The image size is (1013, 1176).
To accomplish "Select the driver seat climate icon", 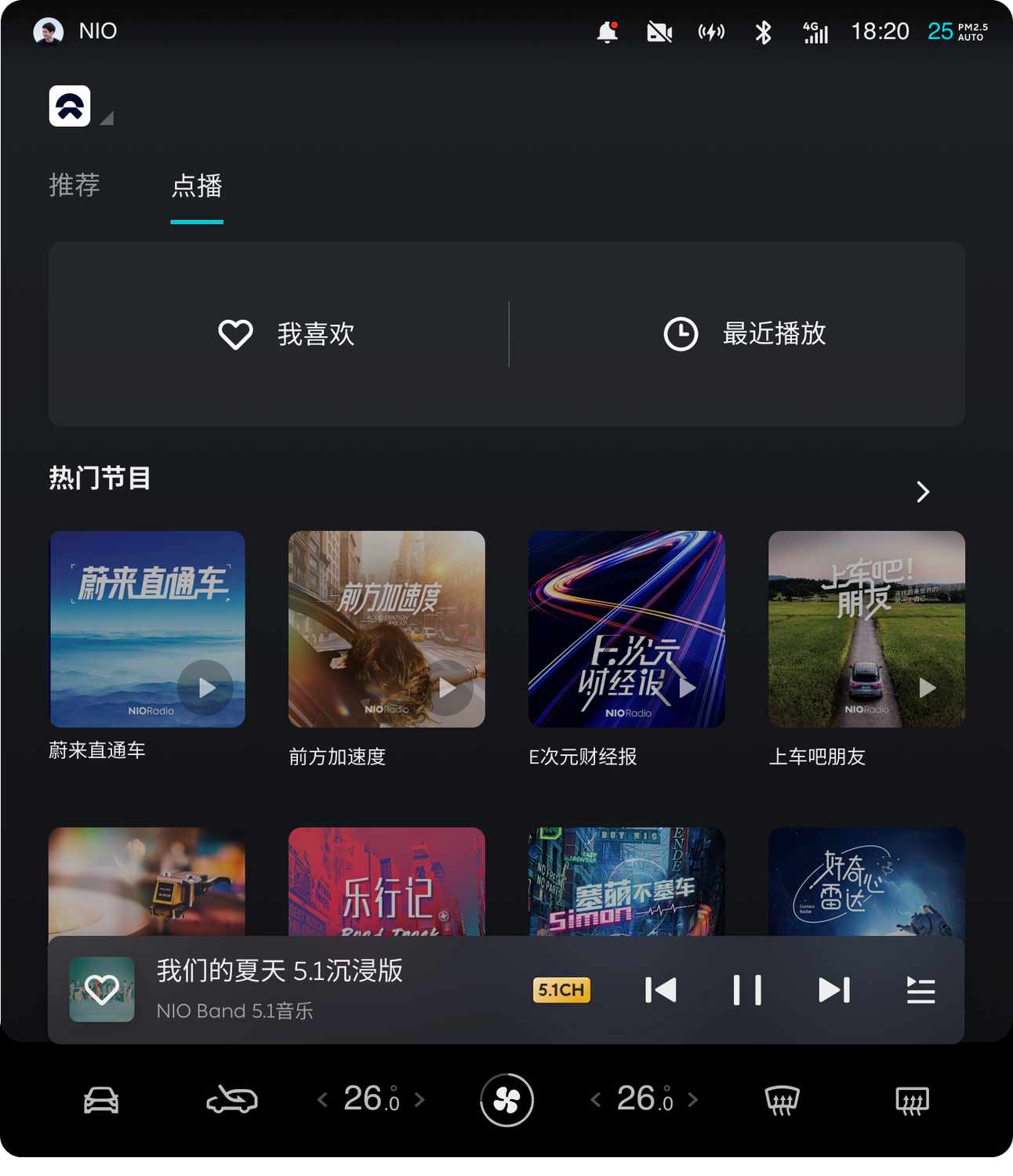I will coord(100,1100).
